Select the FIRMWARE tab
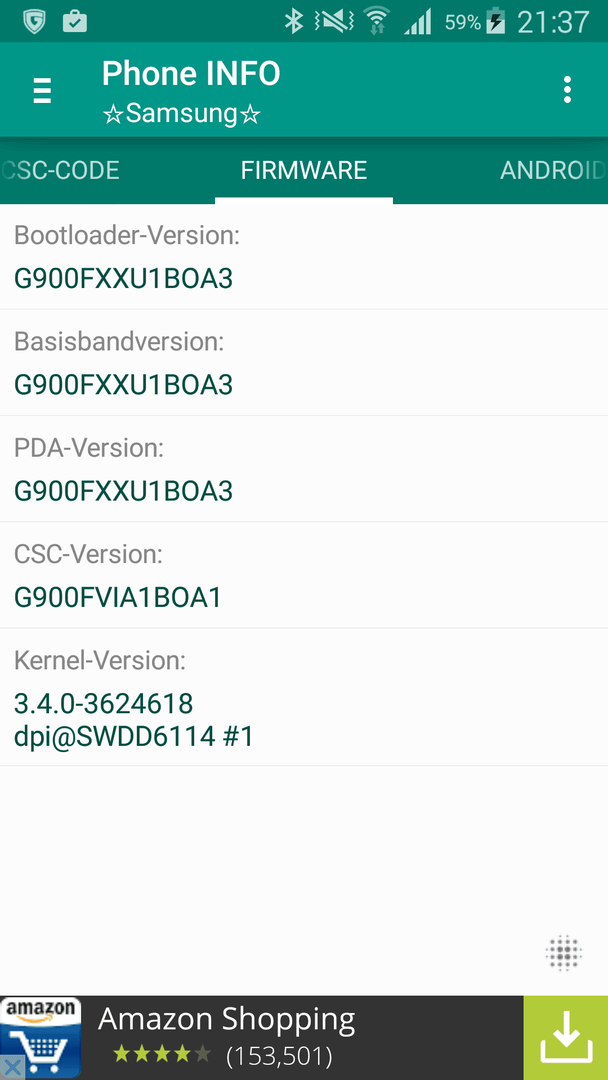This screenshot has width=608, height=1080. coord(304,170)
